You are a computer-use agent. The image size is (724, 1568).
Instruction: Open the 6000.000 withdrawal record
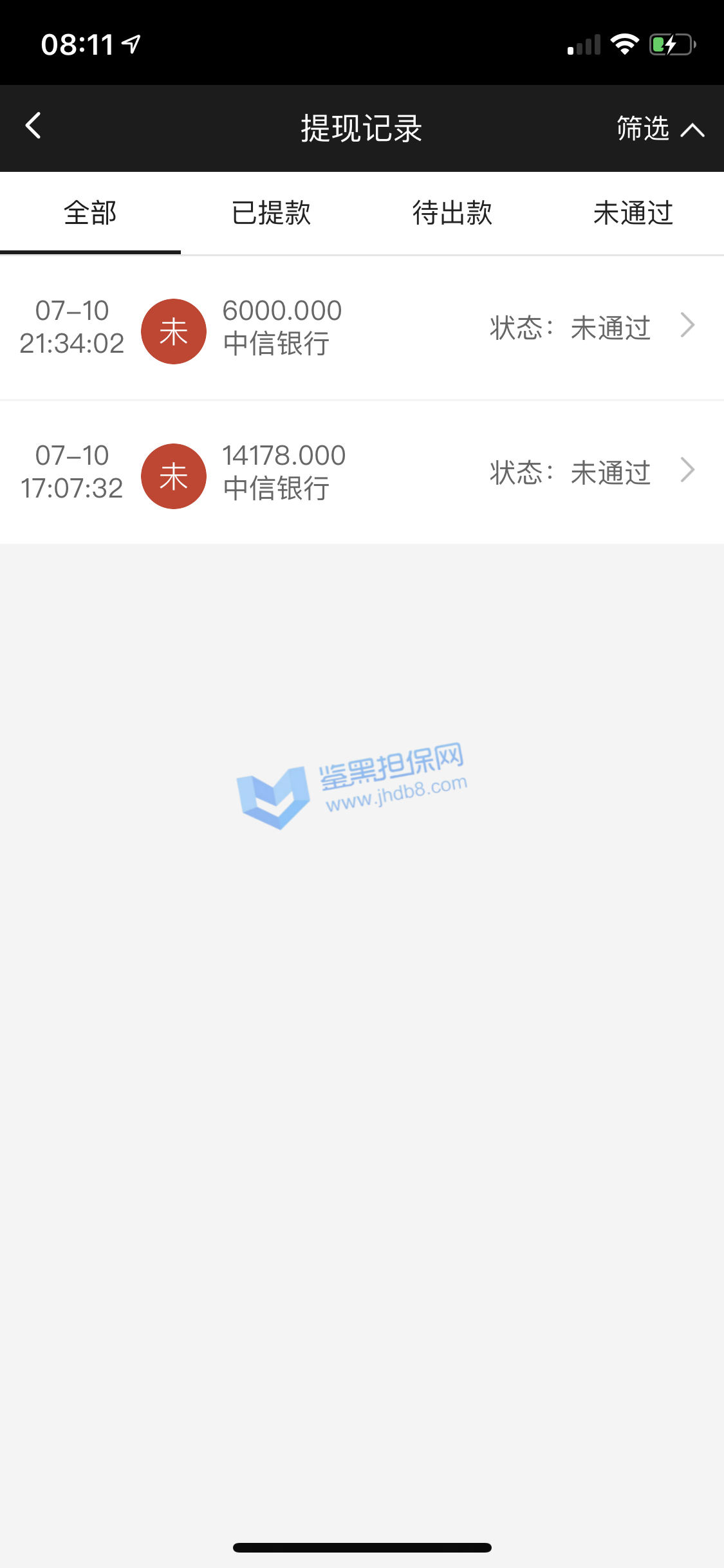pyautogui.click(x=362, y=328)
